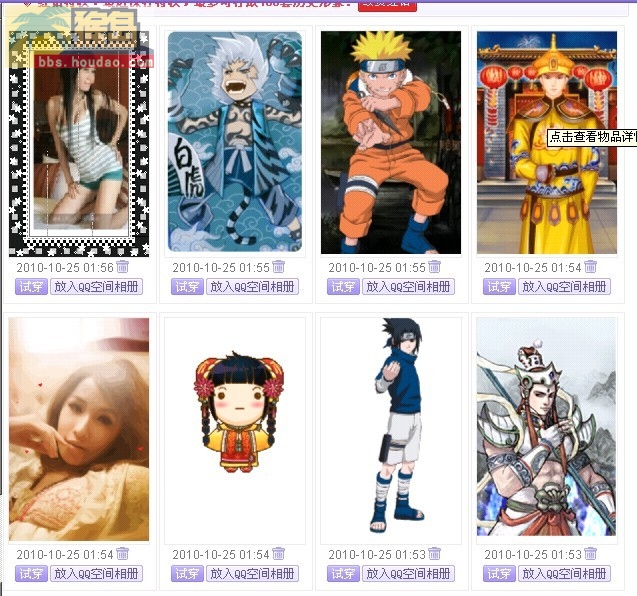Tap 试穿 under the emperor avatar
This screenshot has height=596, width=637.
coord(499,287)
